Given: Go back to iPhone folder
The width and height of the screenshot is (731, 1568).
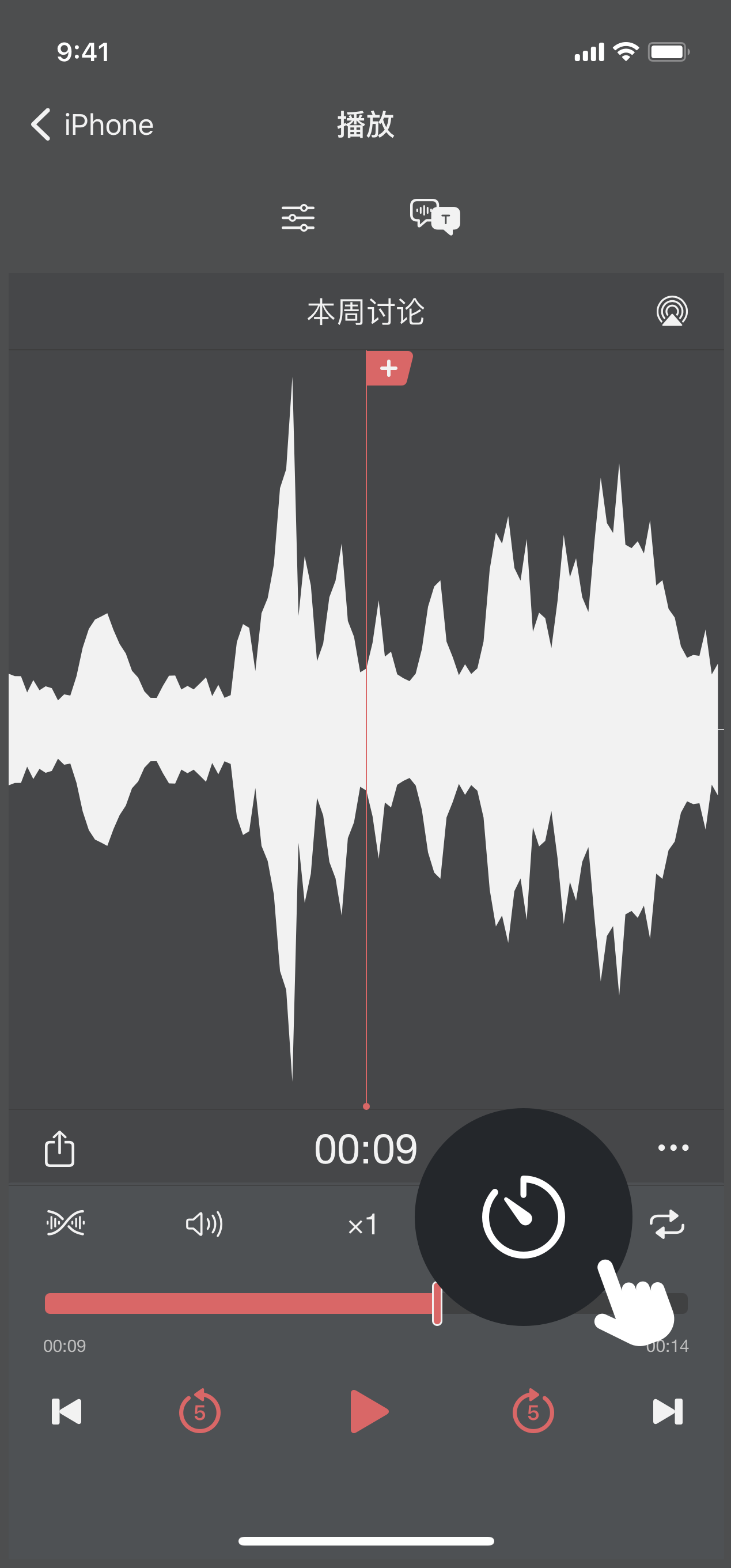Looking at the screenshot, I should point(91,125).
